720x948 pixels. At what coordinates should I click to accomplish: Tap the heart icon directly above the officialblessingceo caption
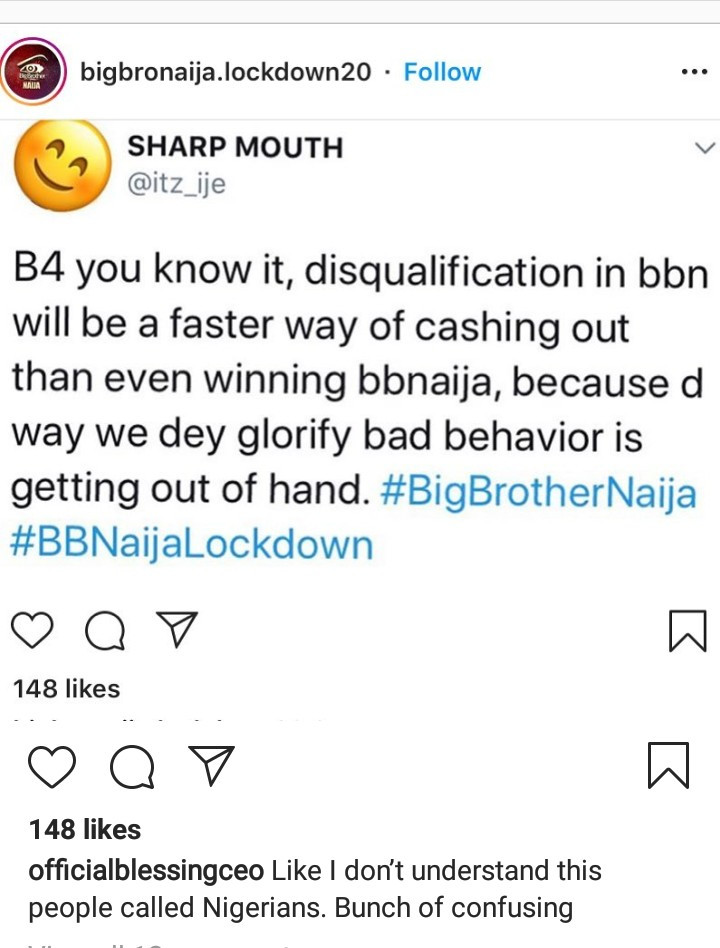[52, 766]
